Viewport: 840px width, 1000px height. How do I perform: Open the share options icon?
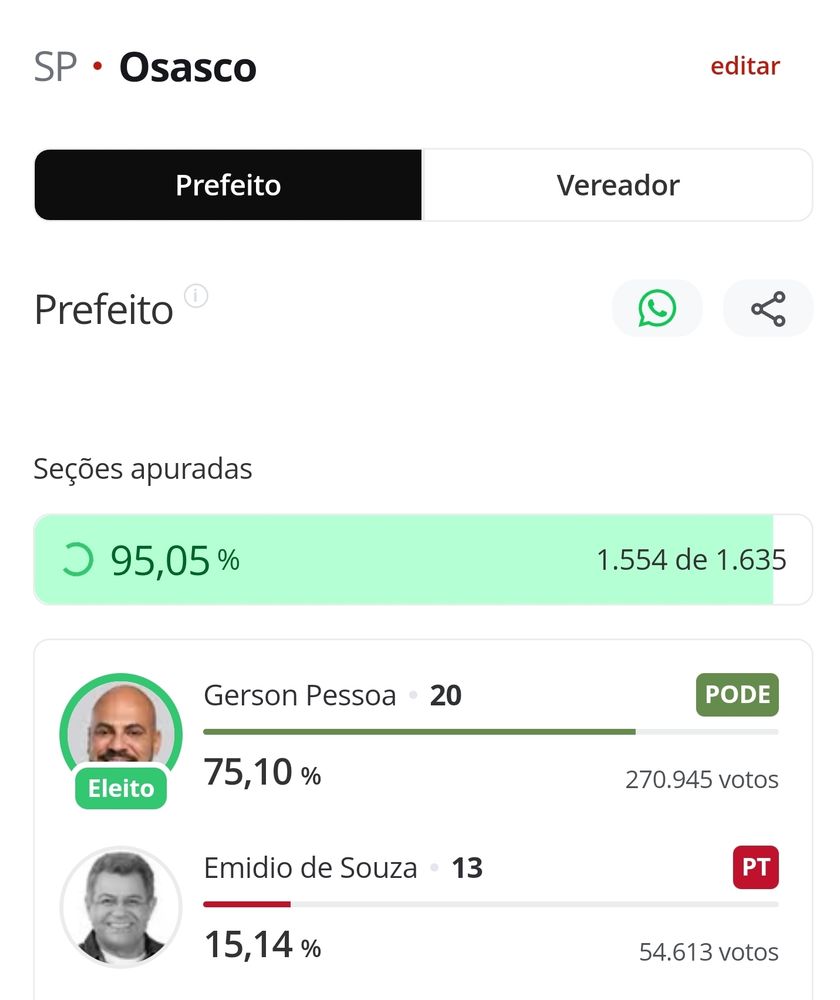(x=768, y=308)
